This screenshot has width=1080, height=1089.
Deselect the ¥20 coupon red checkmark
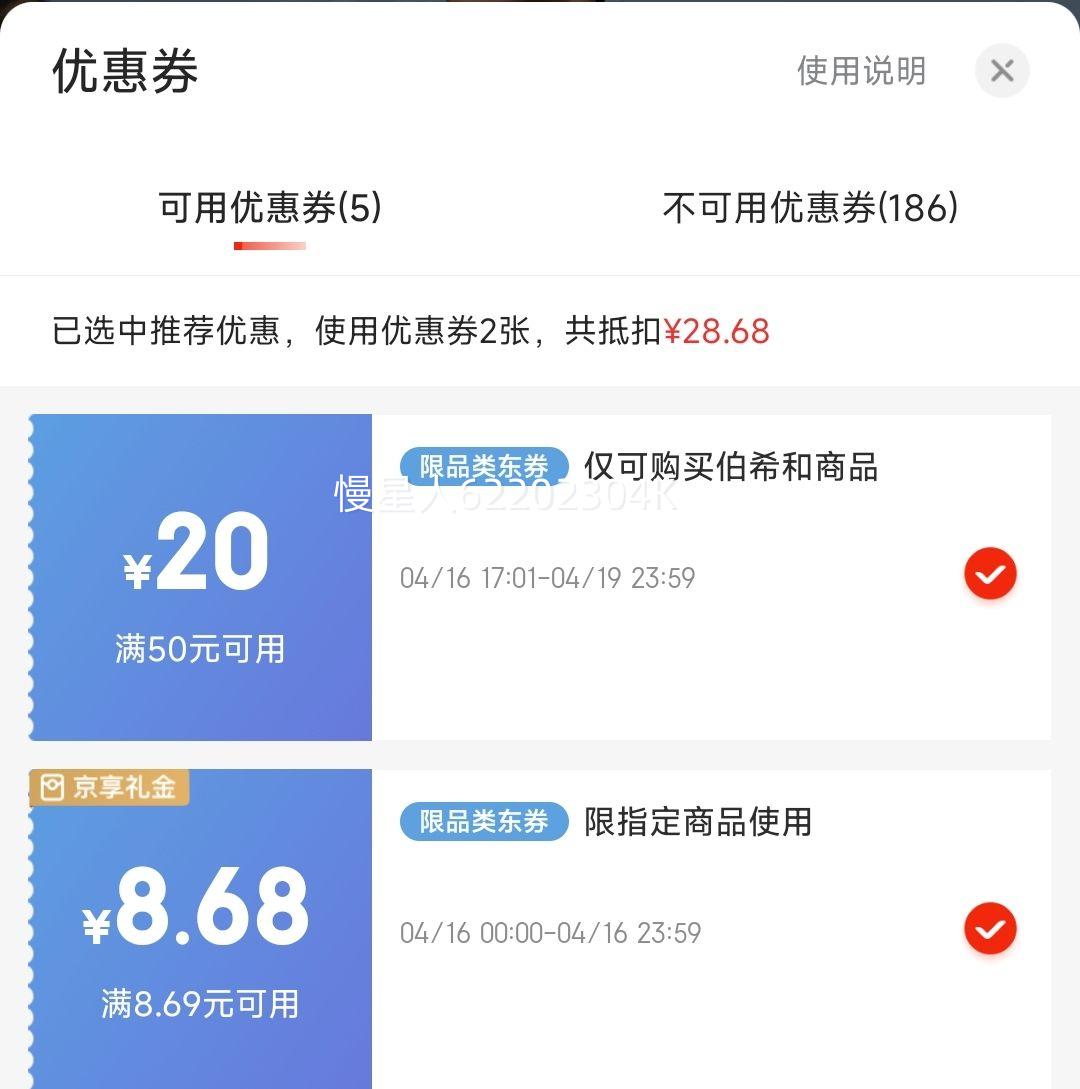(x=990, y=574)
